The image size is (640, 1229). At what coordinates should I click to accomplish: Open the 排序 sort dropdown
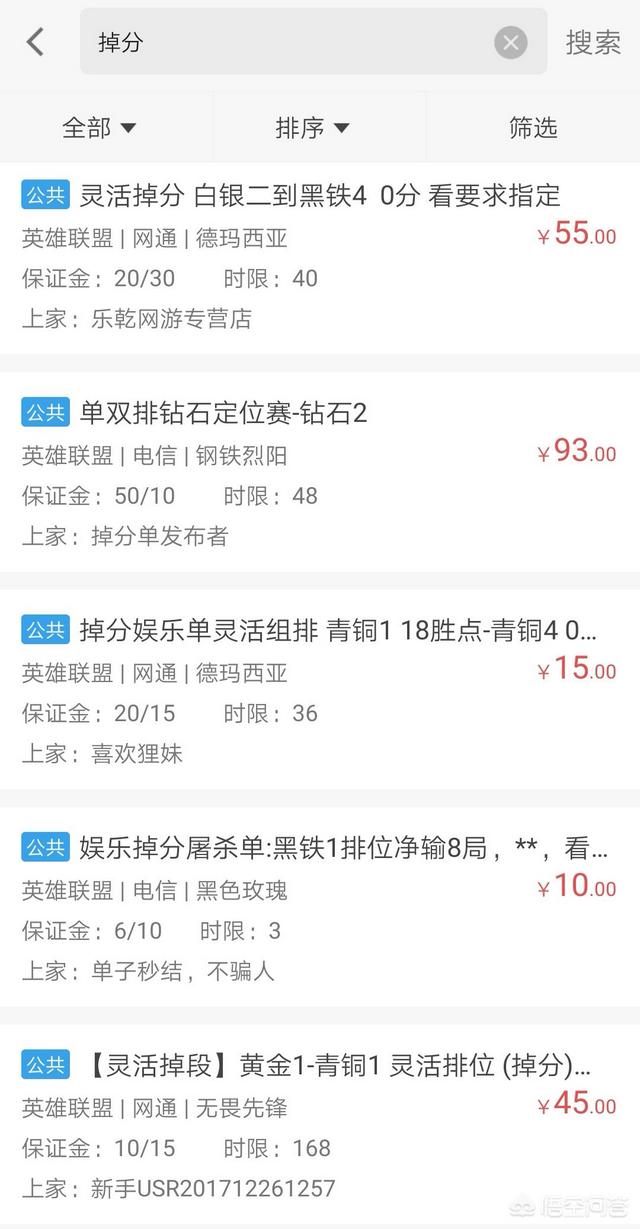point(312,128)
